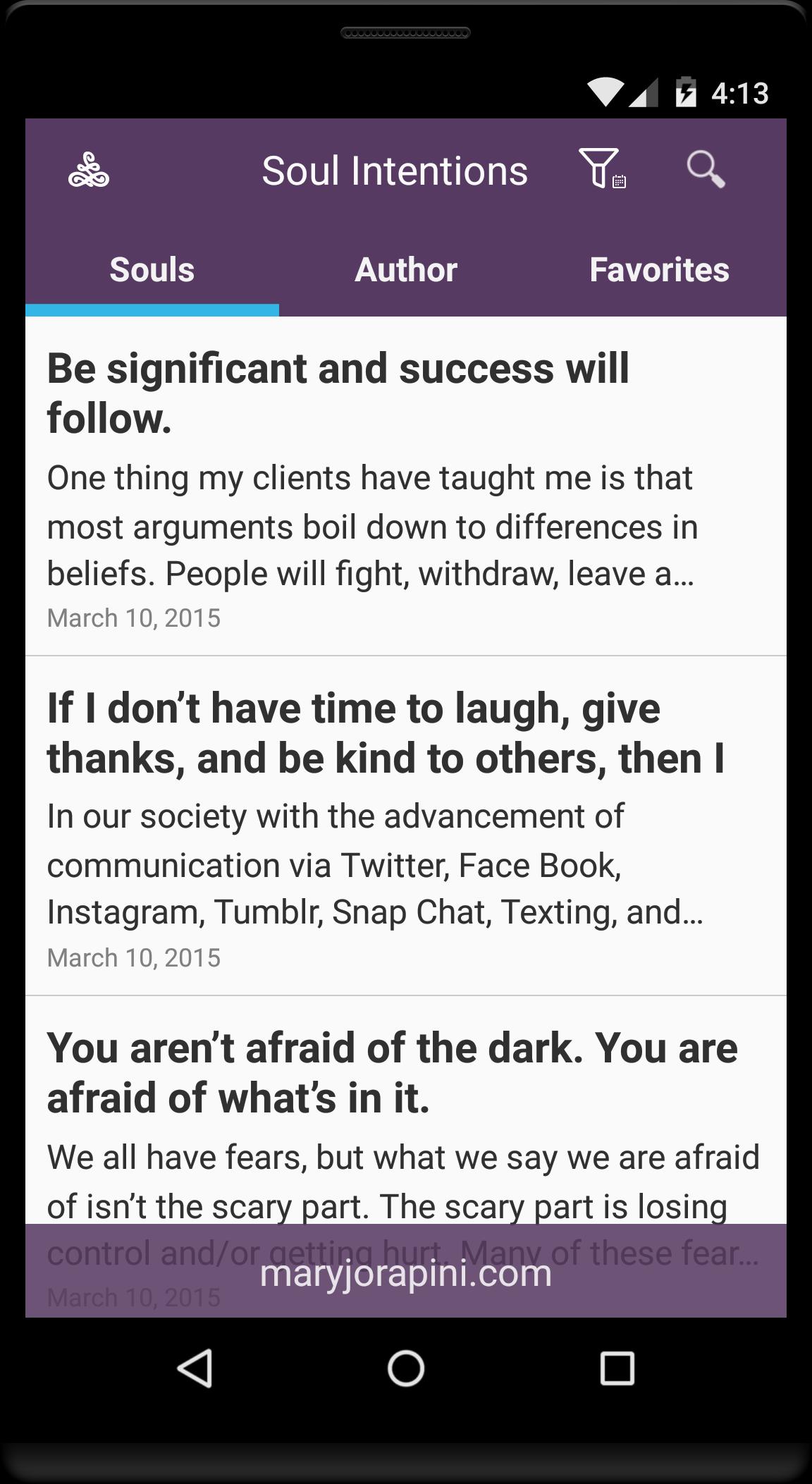Go back using the system back button
This screenshot has height=1484, width=812.
point(195,1369)
